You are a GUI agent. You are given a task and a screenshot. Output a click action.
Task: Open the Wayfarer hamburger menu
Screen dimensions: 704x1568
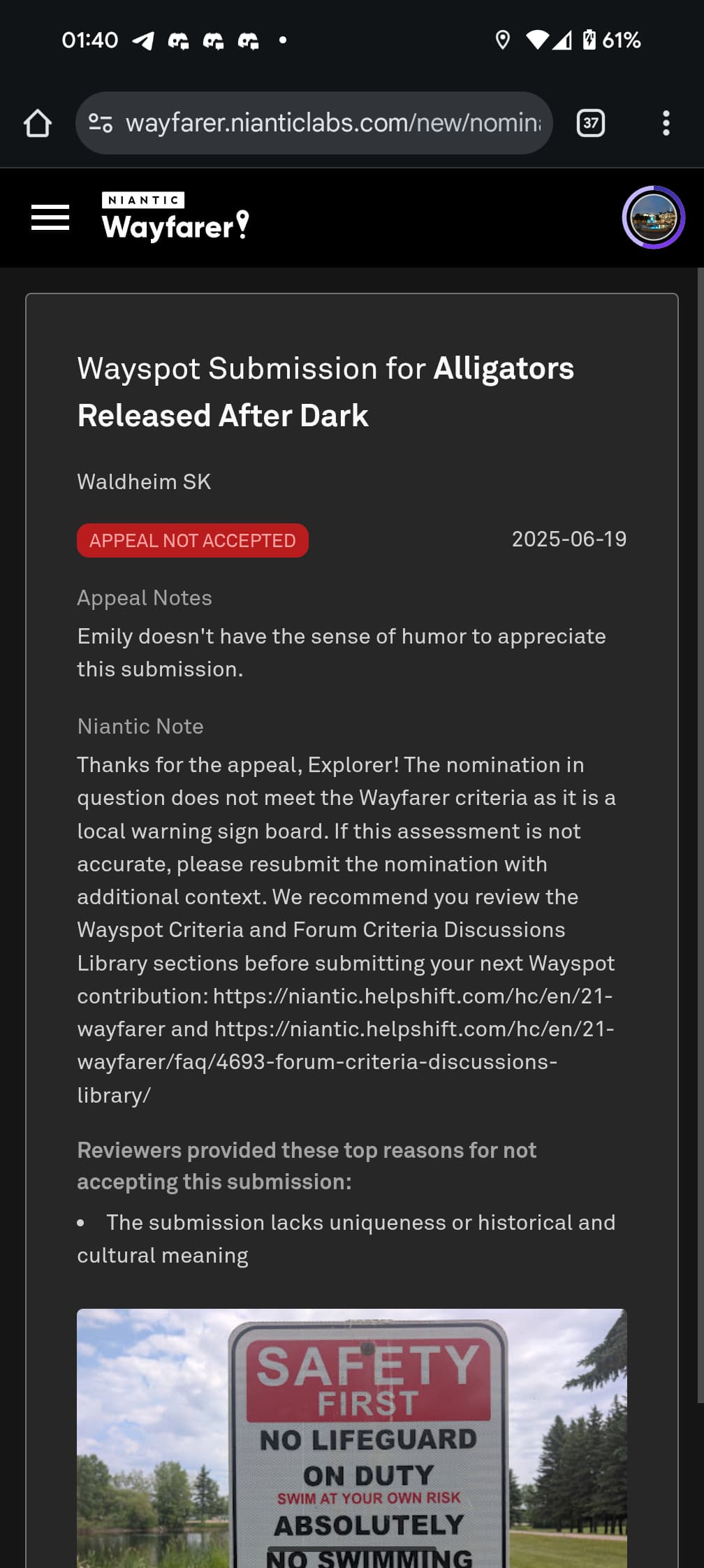click(x=50, y=217)
